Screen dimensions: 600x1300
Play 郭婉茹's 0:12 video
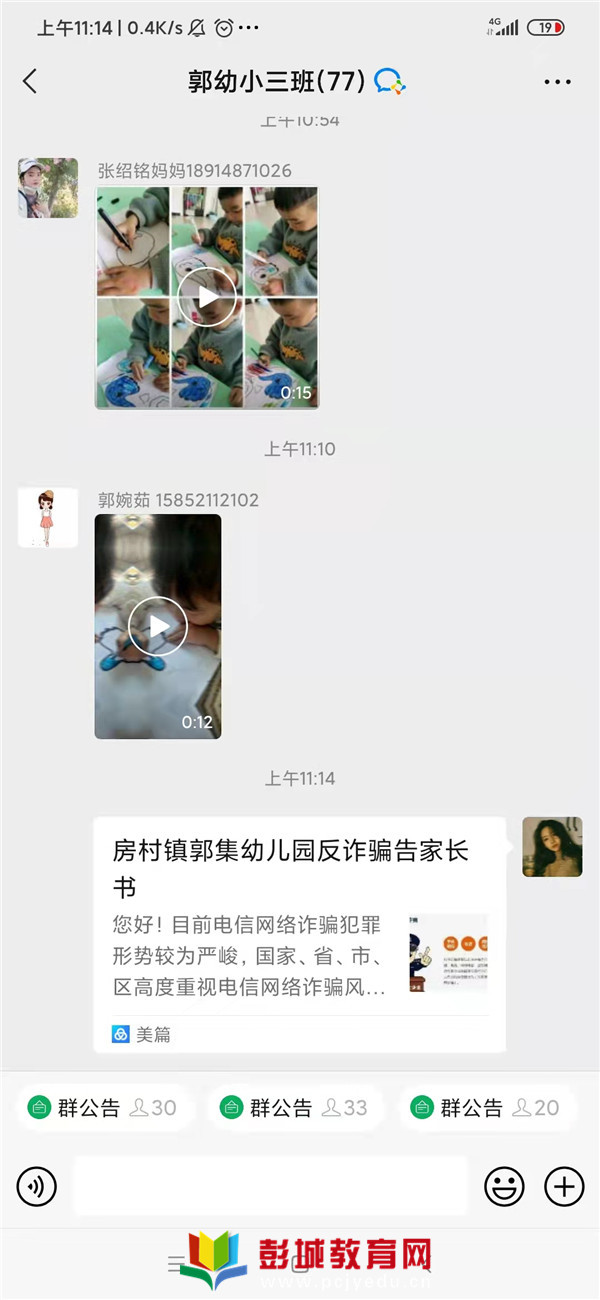point(158,627)
